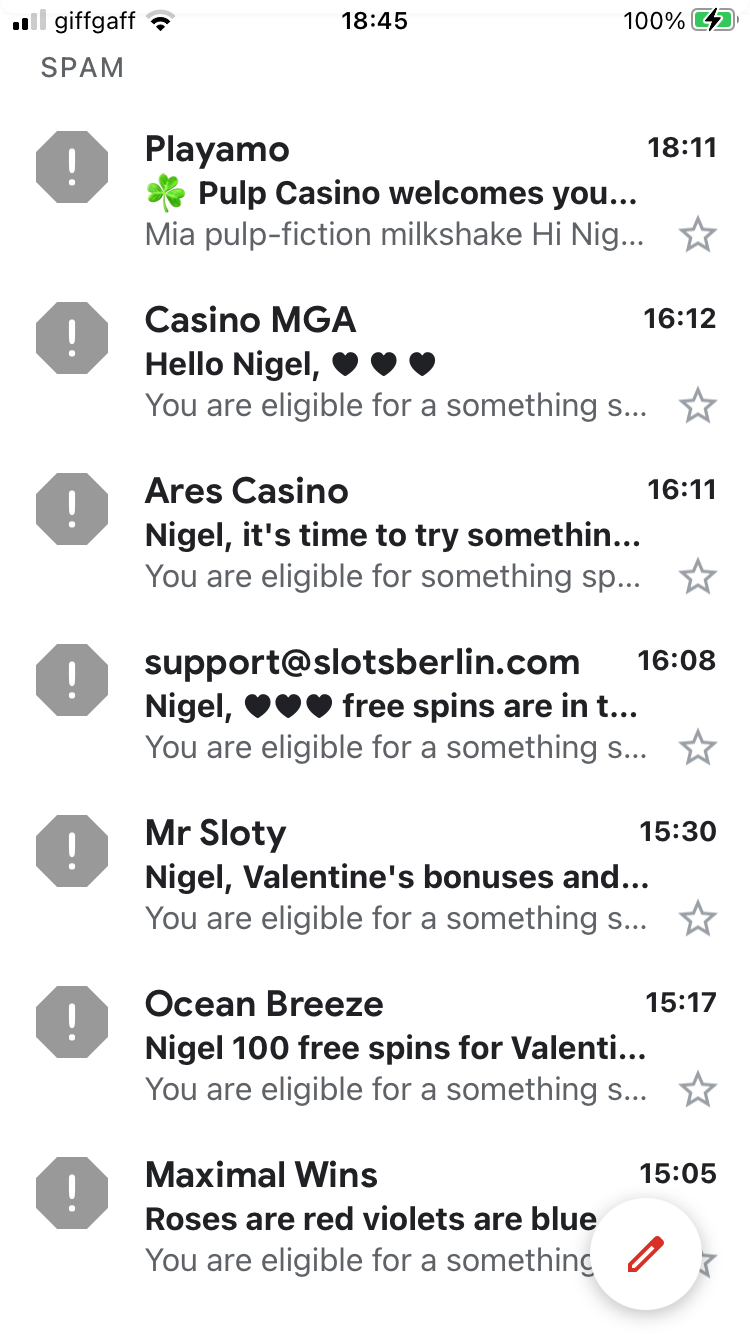Star the Casino MGA email

(697, 407)
